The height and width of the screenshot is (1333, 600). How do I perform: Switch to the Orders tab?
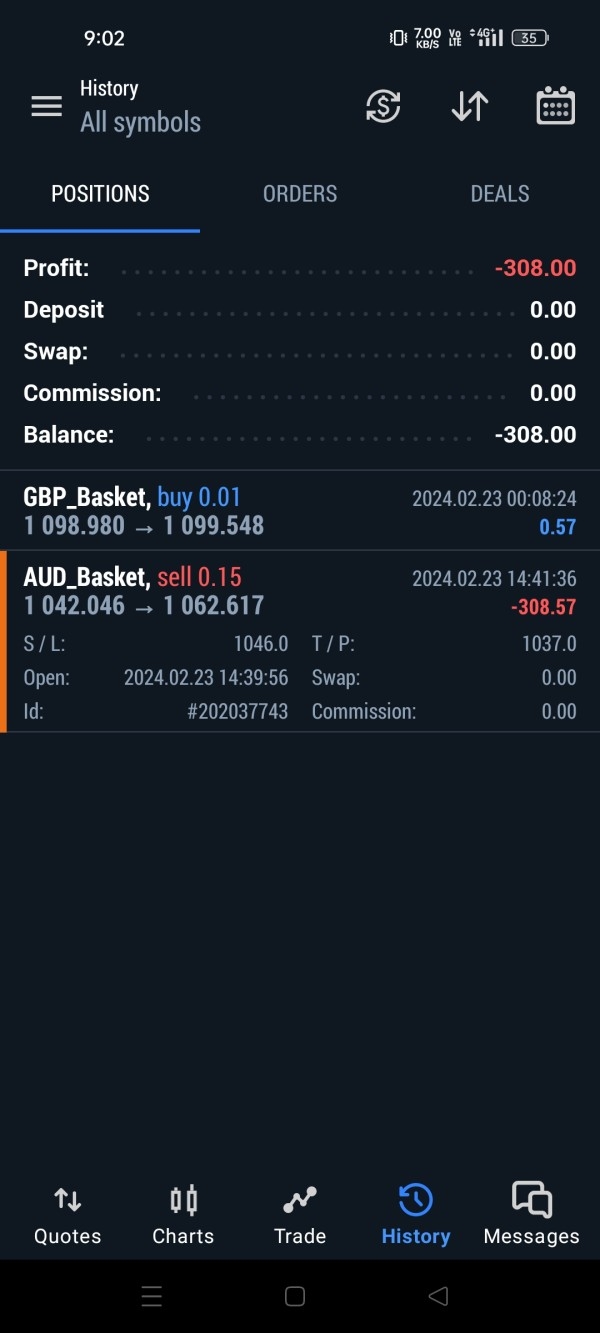click(x=300, y=194)
